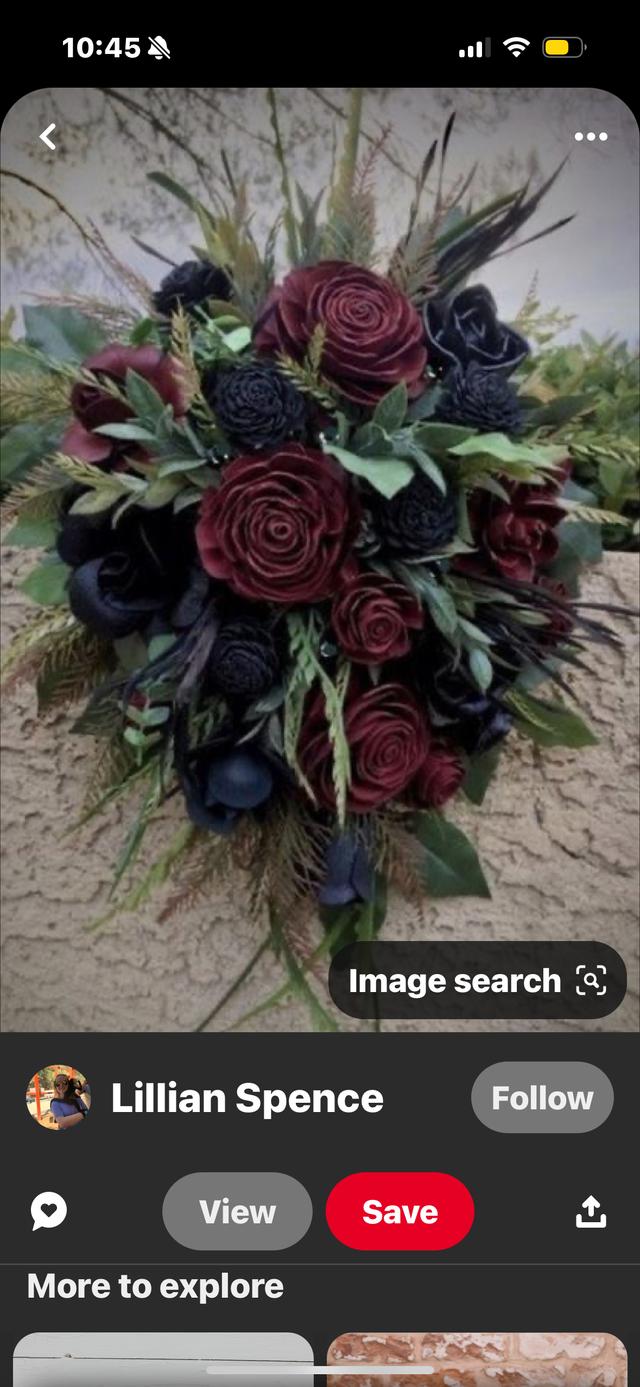
Task: Tap the View button
Action: point(237,1212)
